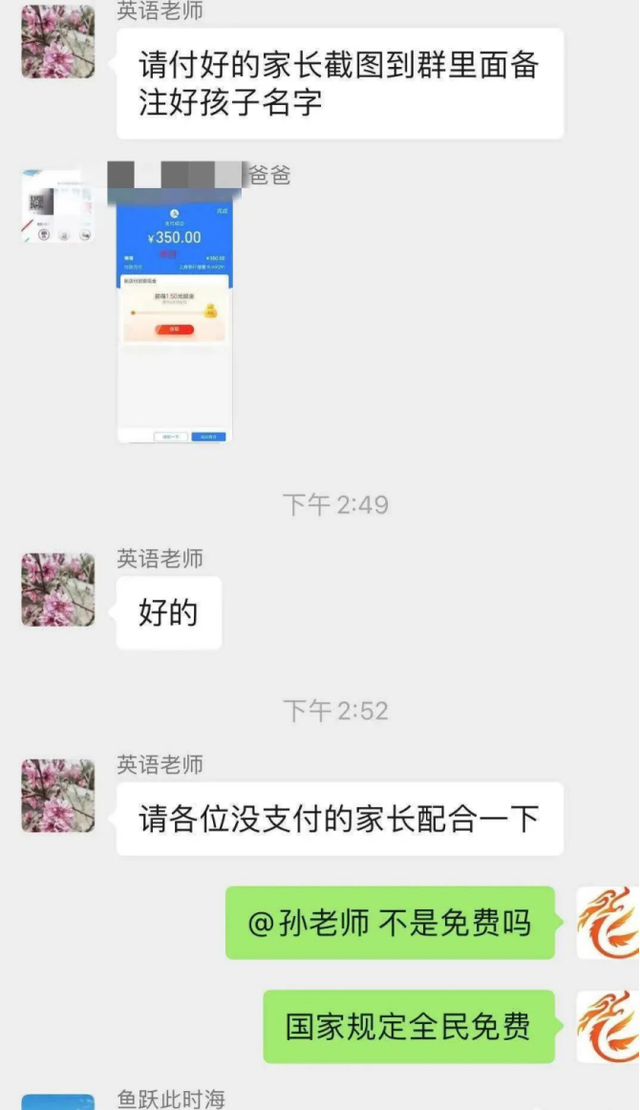Image resolution: width=640 pixels, height=1110 pixels.
Task: Tap 英语老师's avatar beside the 好的 message
Action: pyautogui.click(x=58, y=590)
